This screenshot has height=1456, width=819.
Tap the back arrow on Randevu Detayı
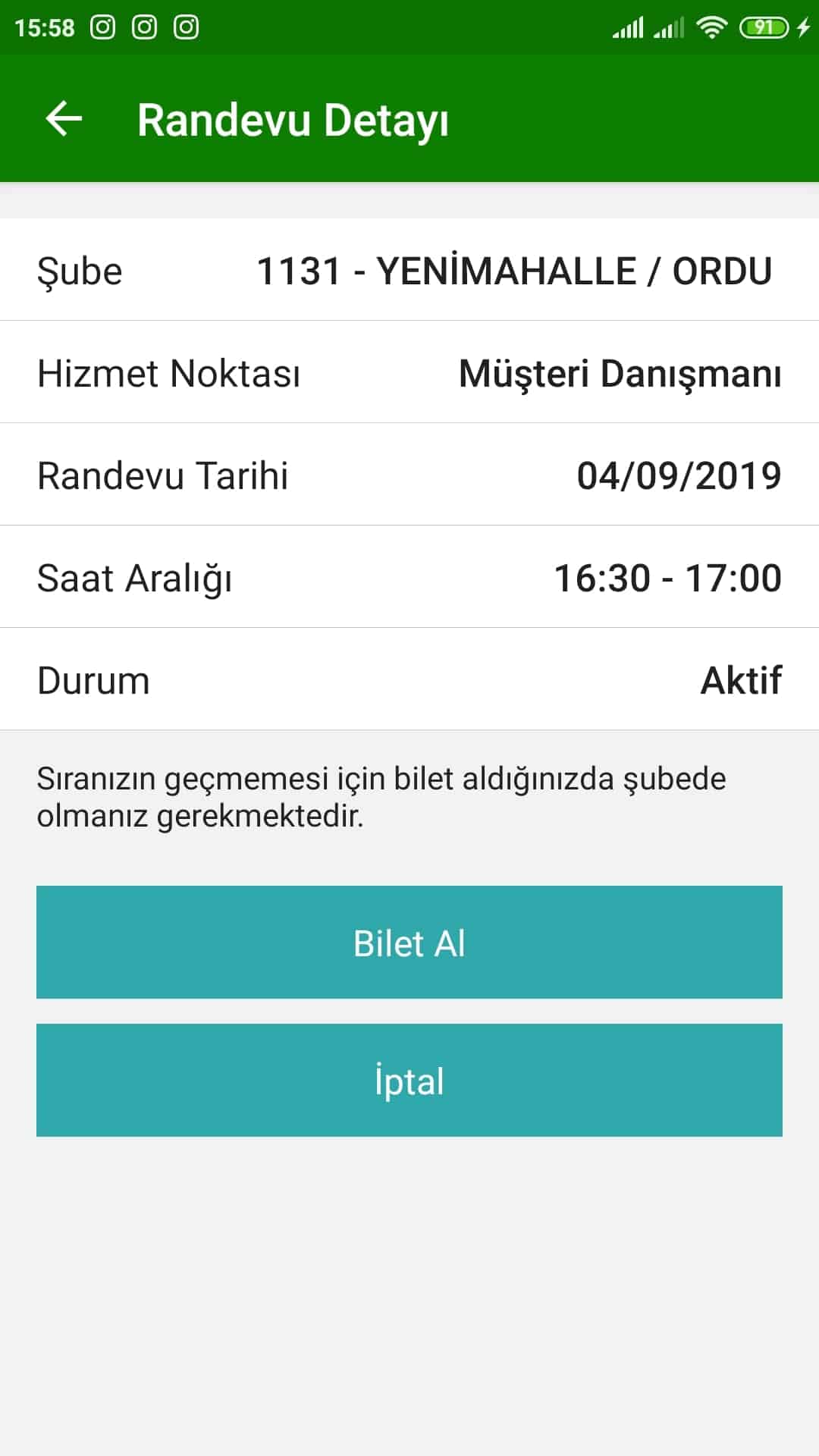64,119
